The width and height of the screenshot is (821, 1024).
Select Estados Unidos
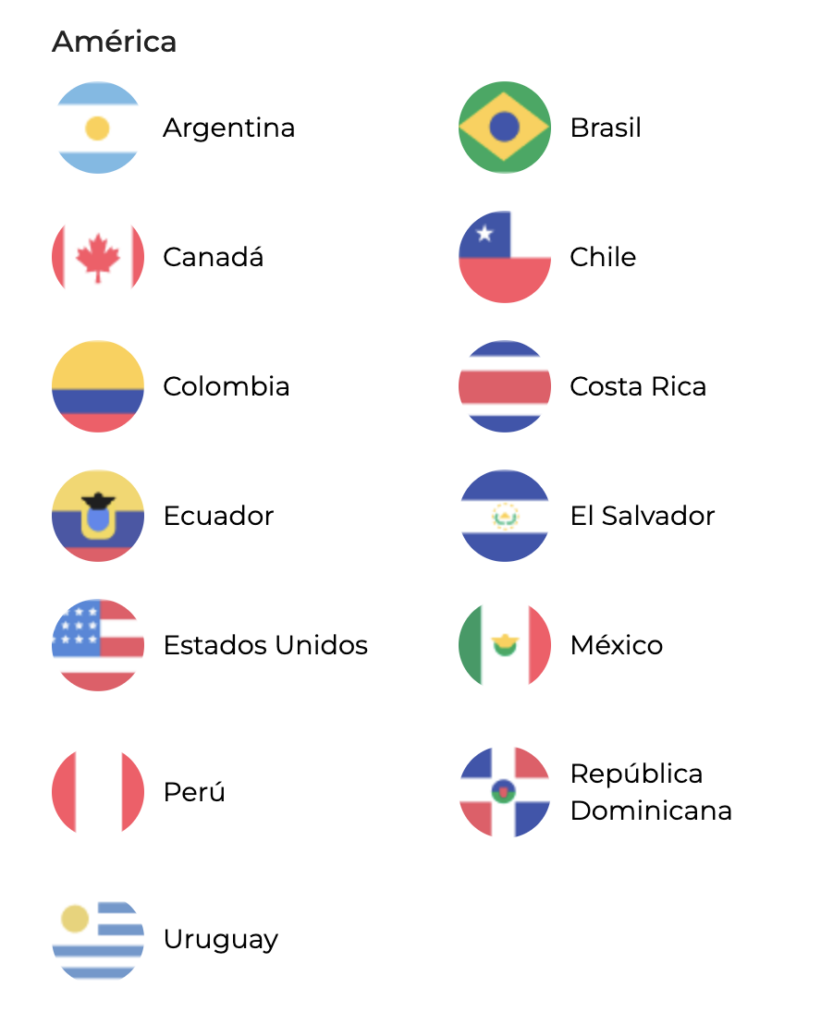pos(265,645)
